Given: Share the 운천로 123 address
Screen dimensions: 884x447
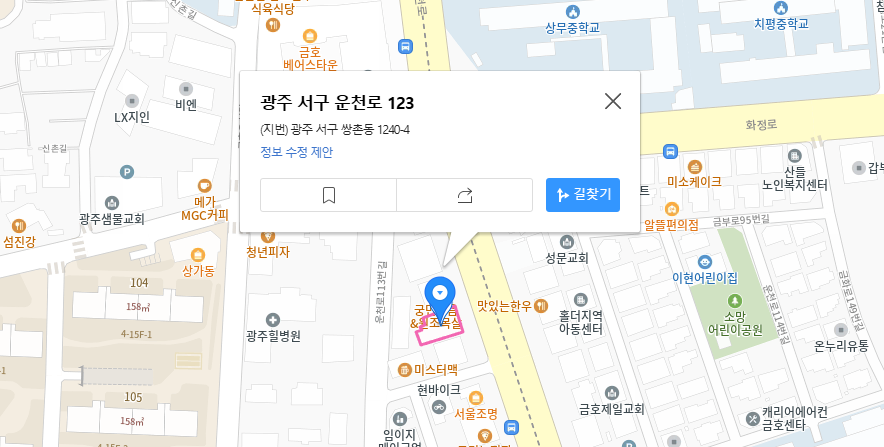Looking at the screenshot, I should tap(464, 195).
